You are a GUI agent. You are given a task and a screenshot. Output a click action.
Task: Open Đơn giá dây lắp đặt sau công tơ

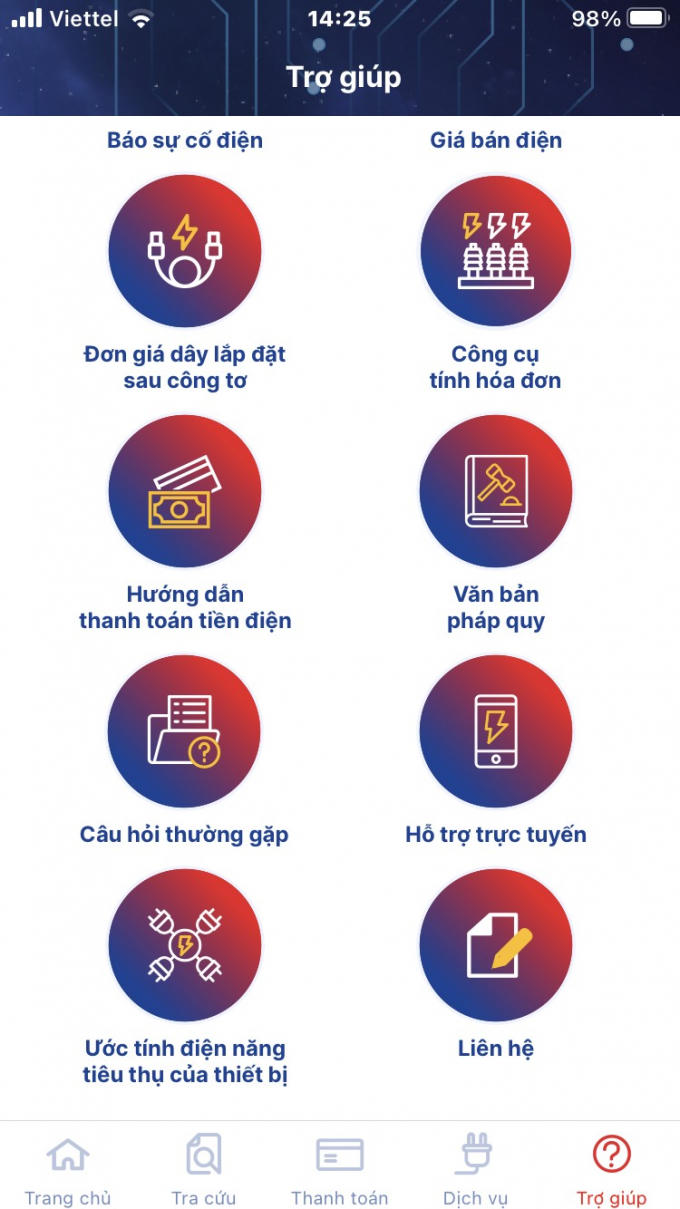(x=185, y=251)
